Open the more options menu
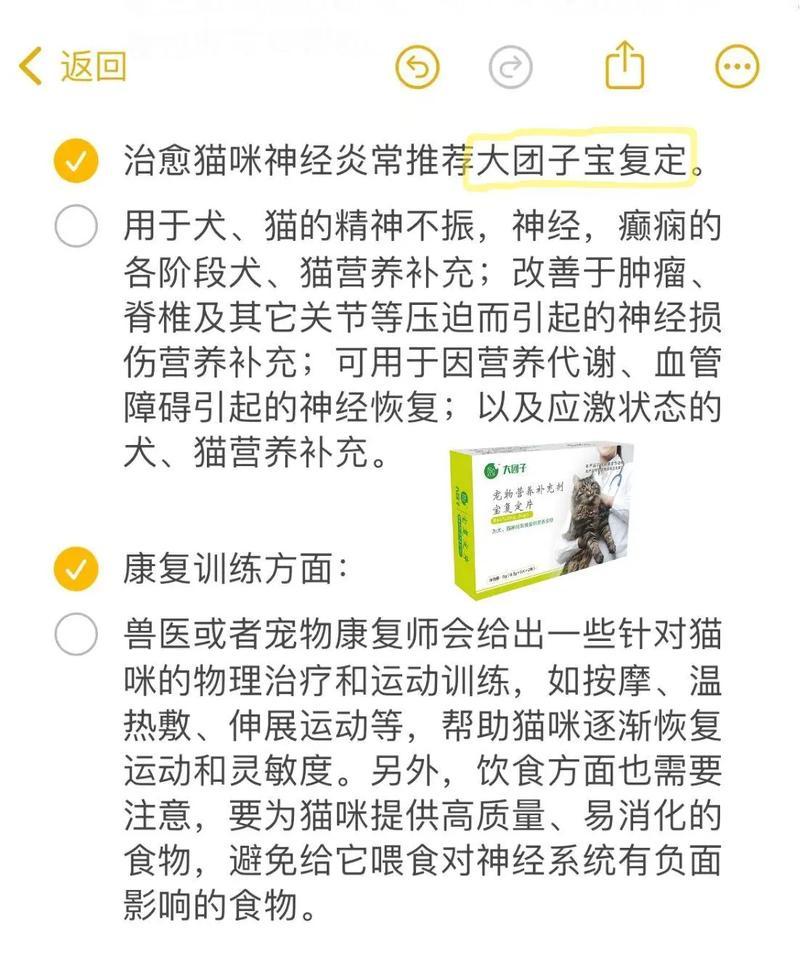The width and height of the screenshot is (800, 964). [737, 67]
